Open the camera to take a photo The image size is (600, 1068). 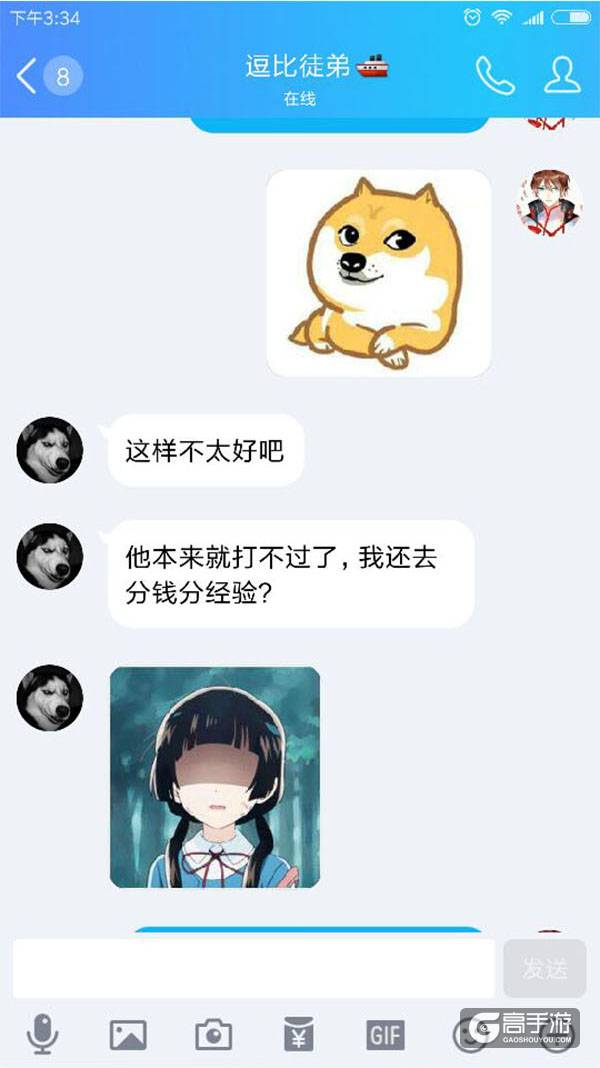tap(213, 1034)
